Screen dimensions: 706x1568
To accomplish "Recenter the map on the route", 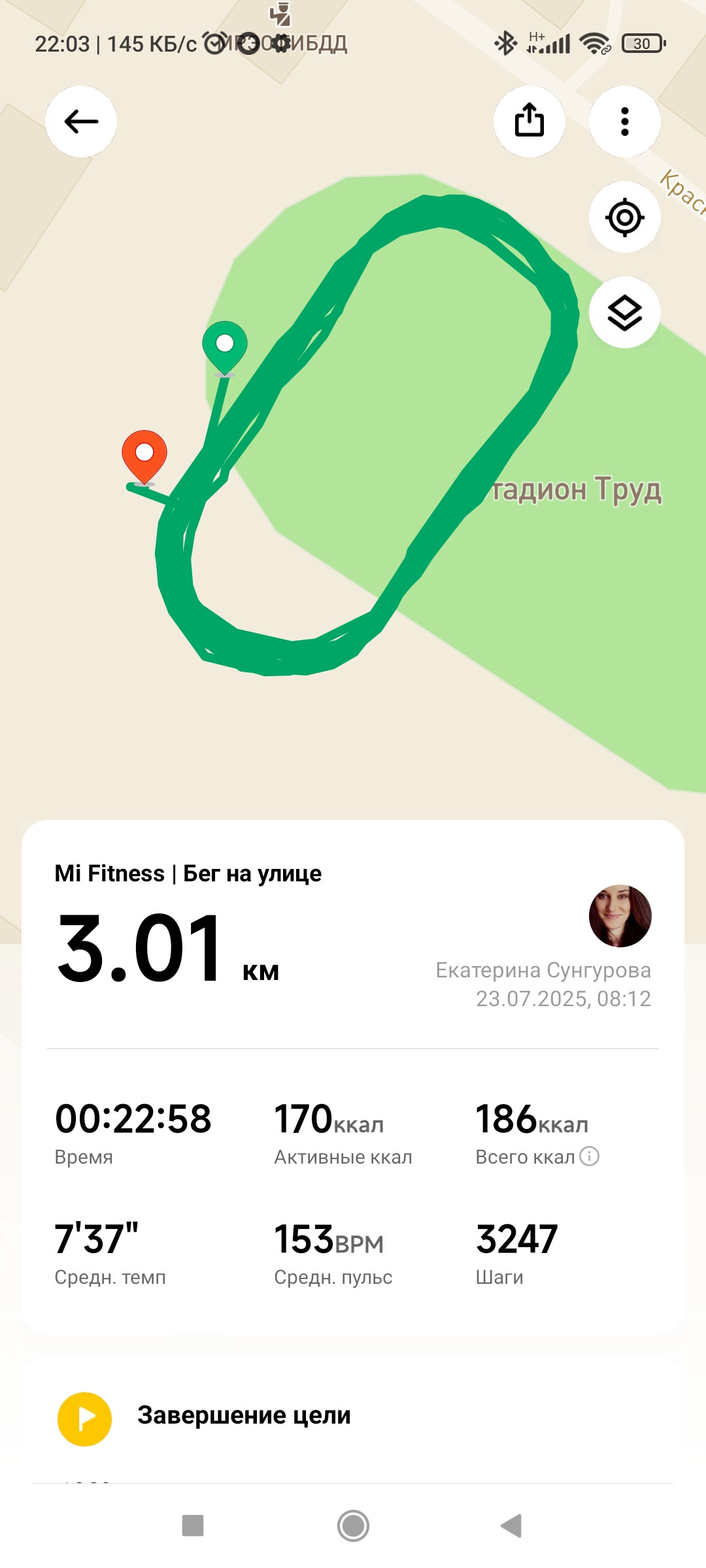I will click(624, 217).
